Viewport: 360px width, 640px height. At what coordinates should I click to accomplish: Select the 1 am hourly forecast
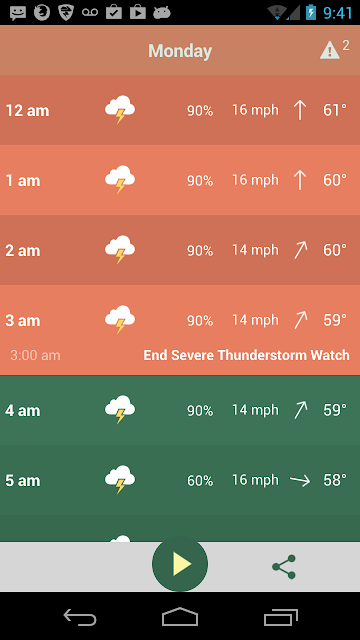pyautogui.click(x=180, y=180)
